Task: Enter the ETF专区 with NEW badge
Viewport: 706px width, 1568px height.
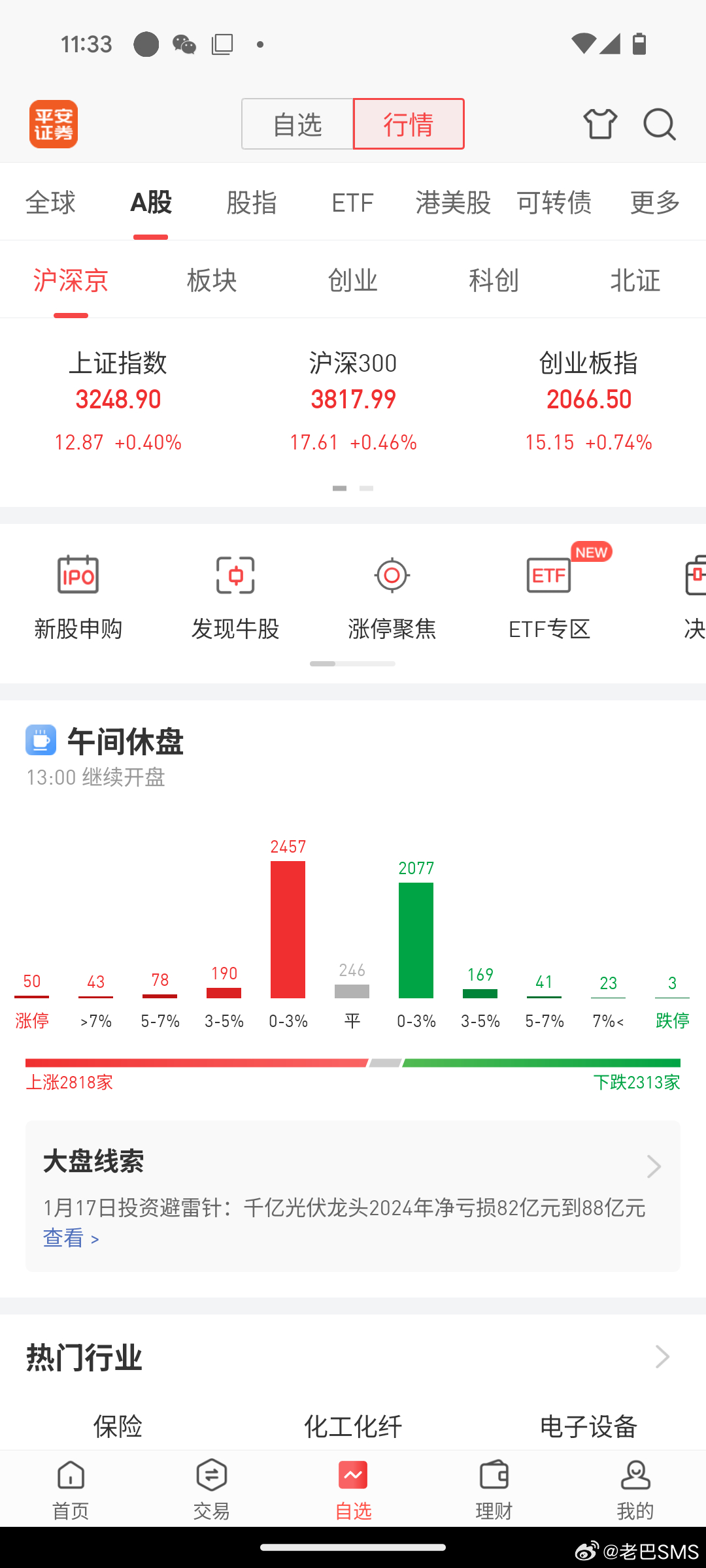Action: [x=548, y=595]
